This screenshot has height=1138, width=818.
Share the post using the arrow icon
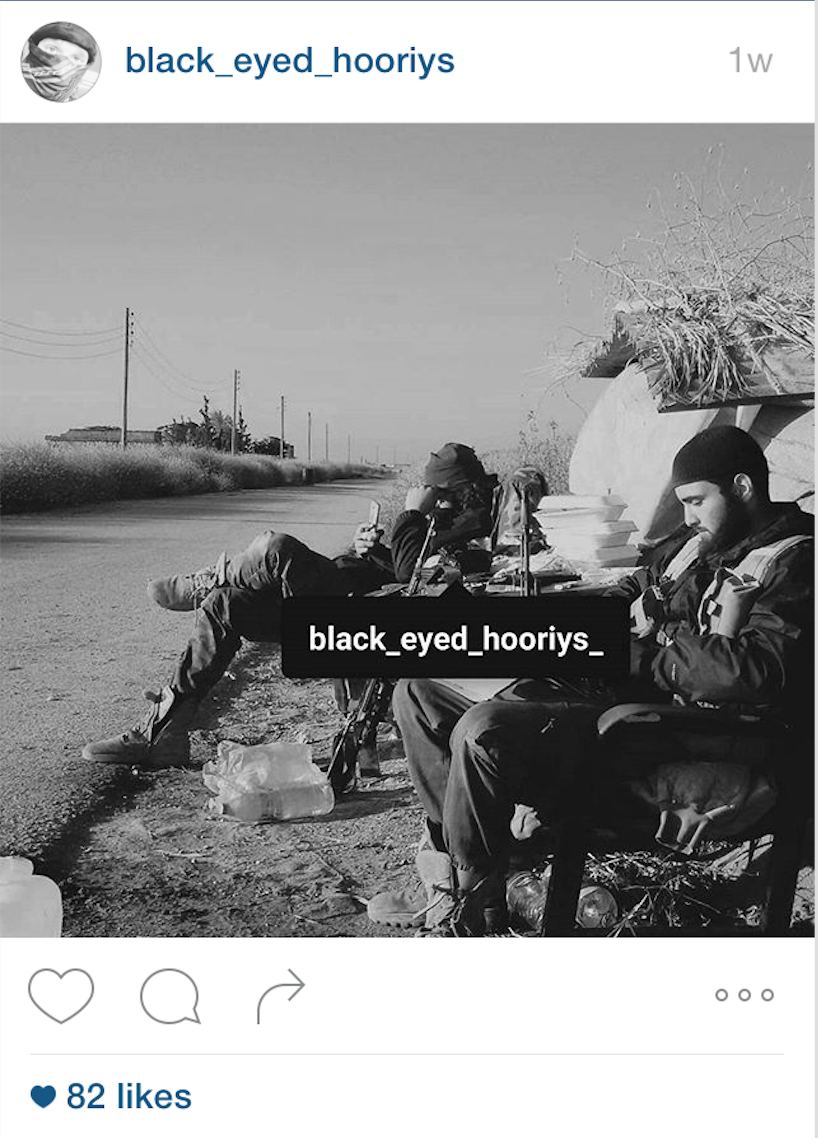(x=280, y=995)
